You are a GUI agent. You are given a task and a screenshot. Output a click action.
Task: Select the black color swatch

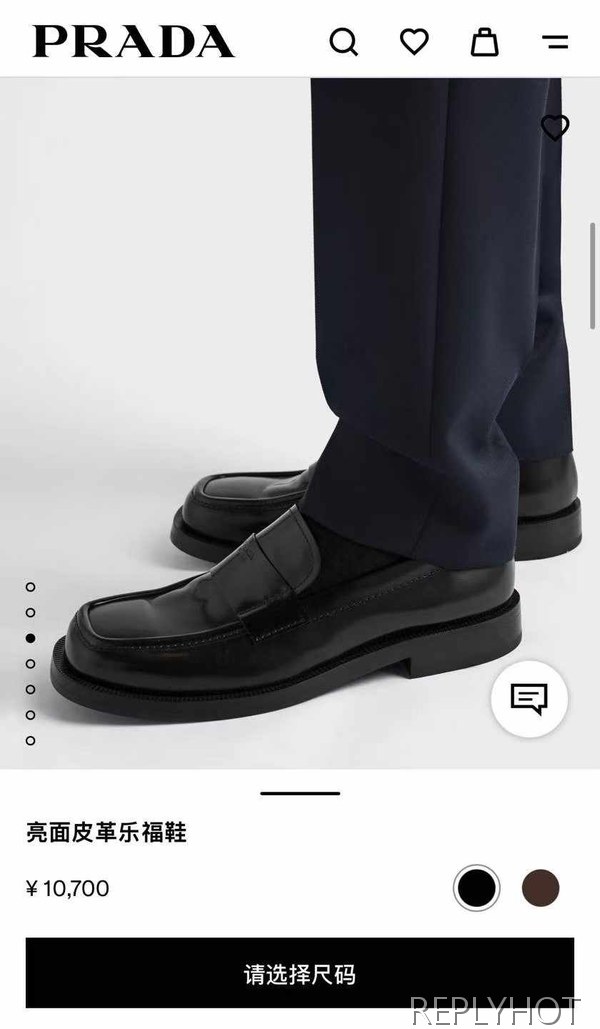pos(476,887)
